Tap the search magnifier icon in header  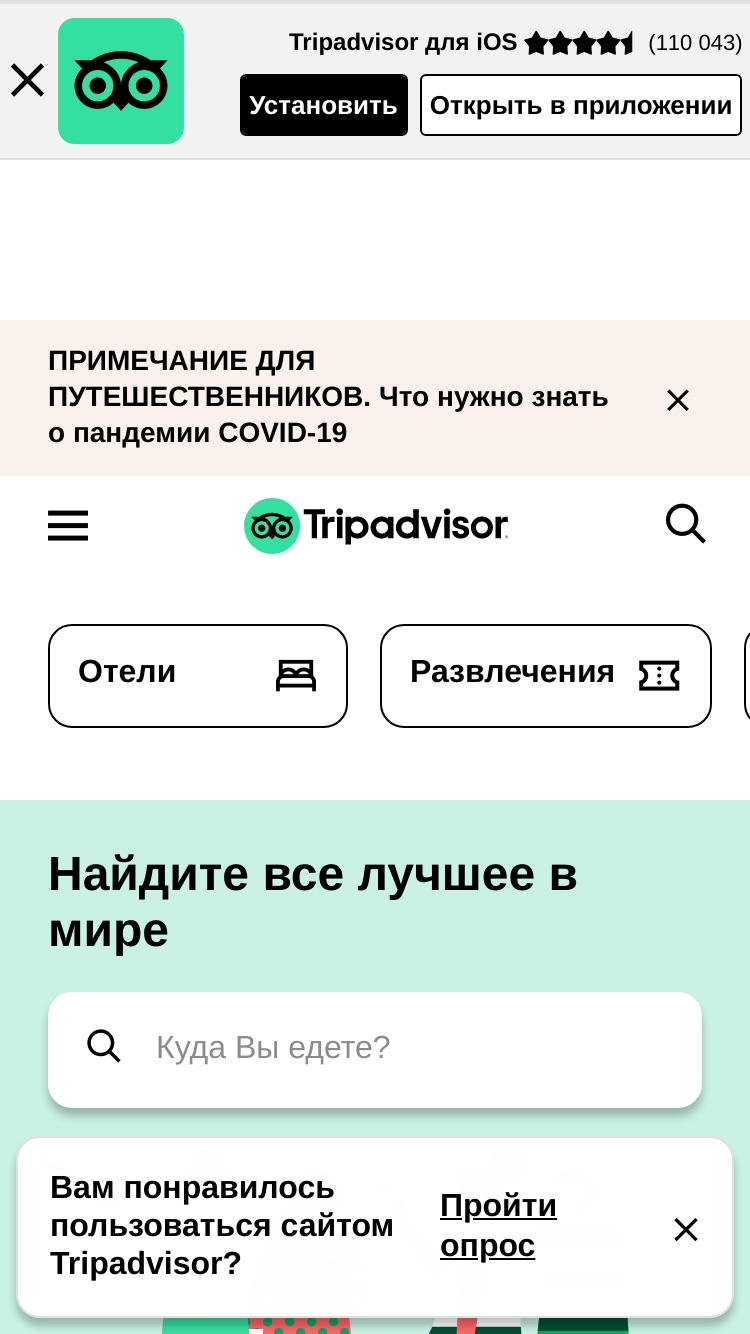coord(686,524)
